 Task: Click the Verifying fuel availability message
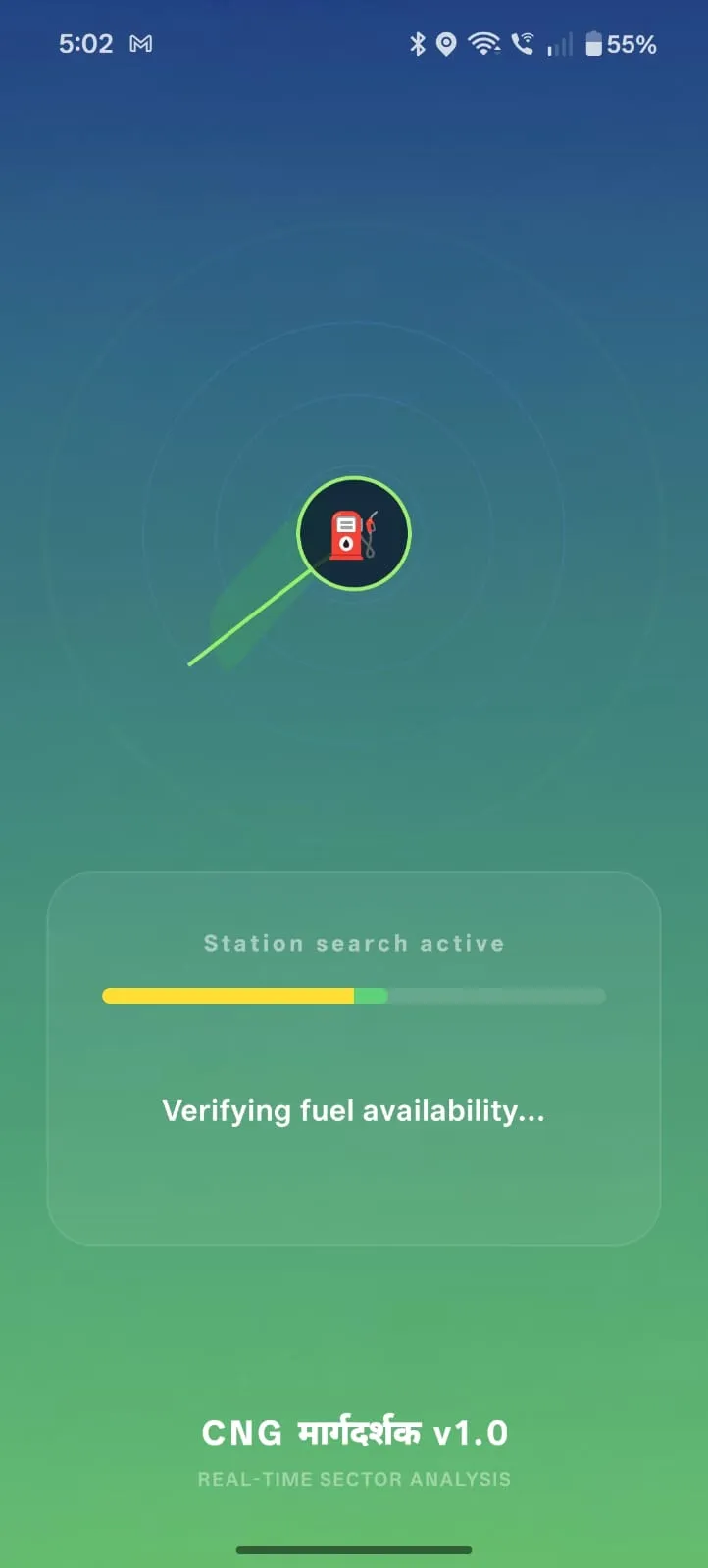[x=353, y=1110]
